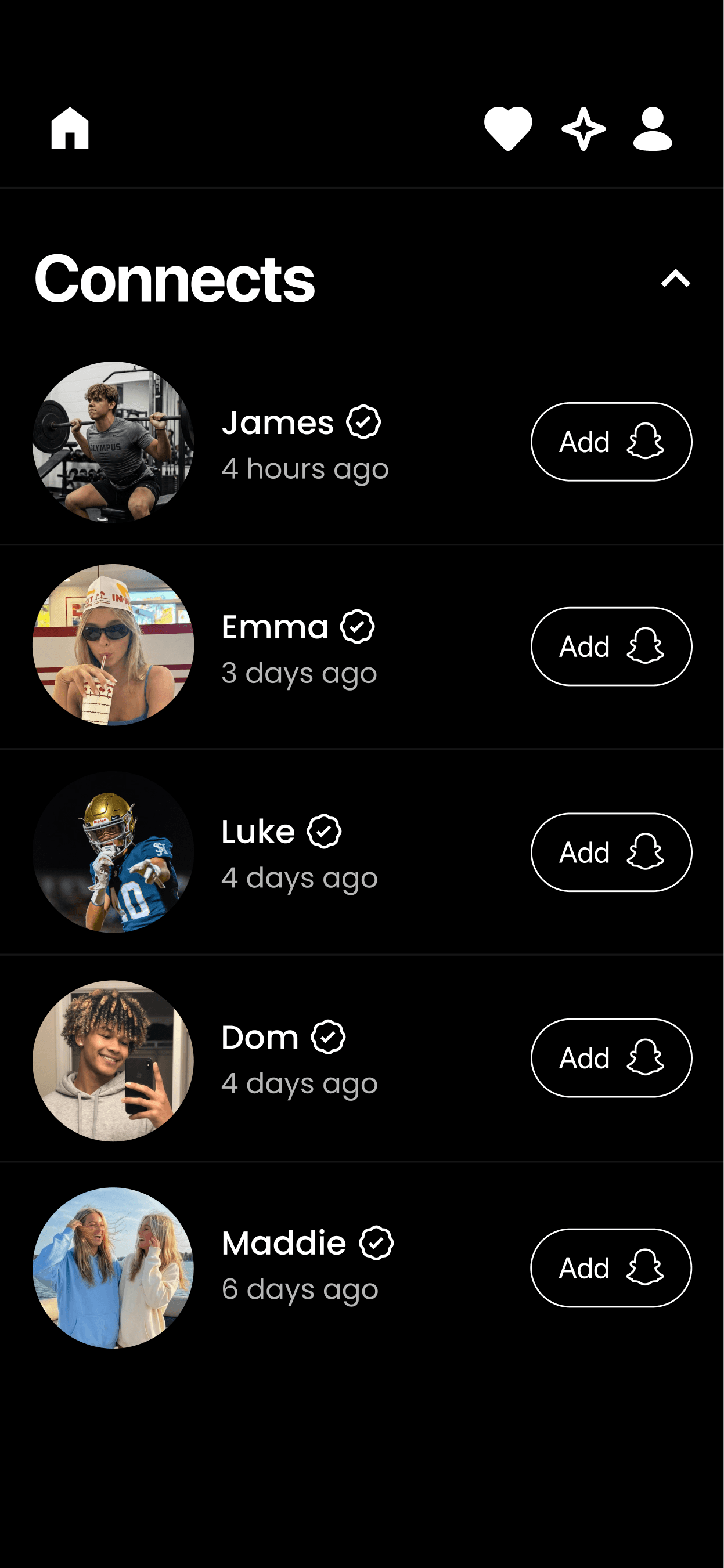Add Luke on Snapchat
The image size is (724, 1568).
[x=611, y=852]
